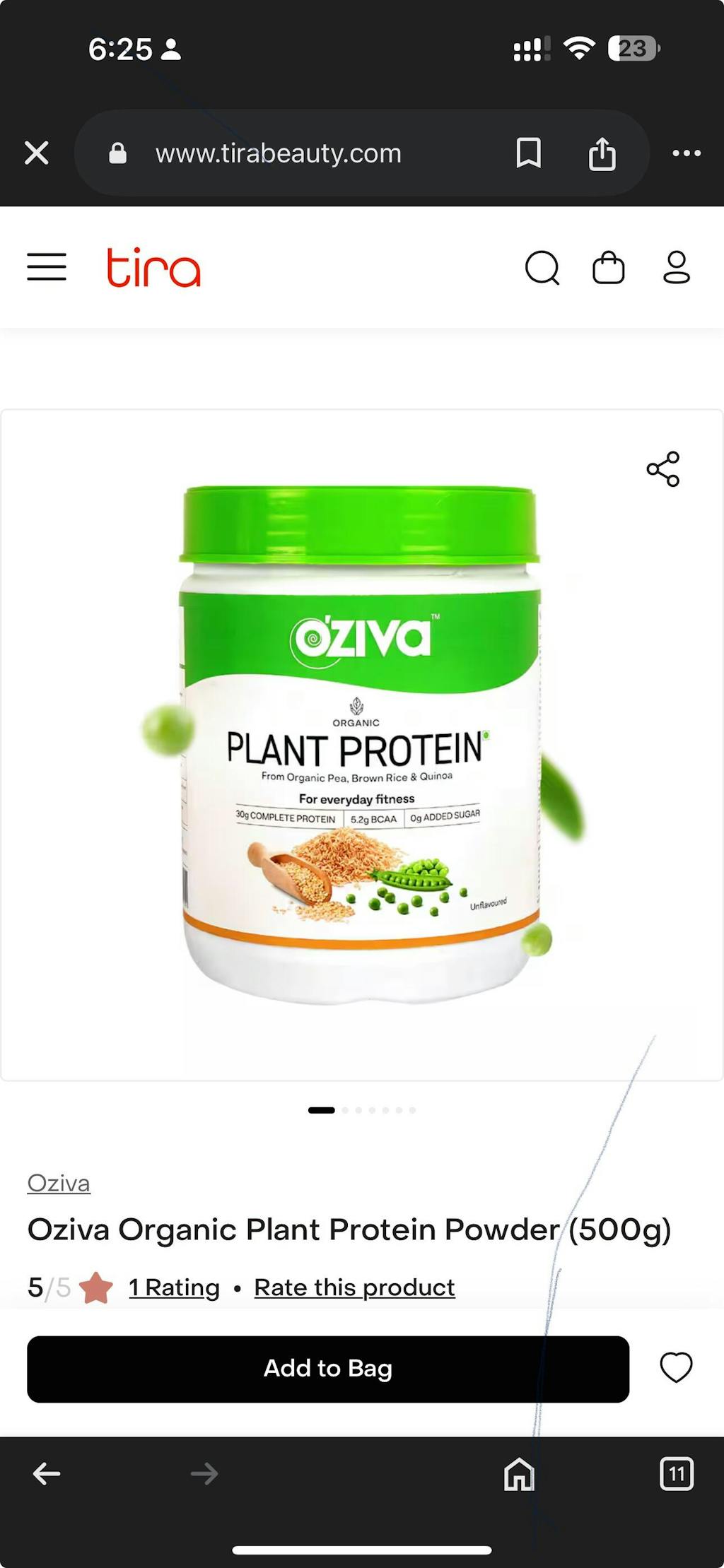The height and width of the screenshot is (1568, 724).
Task: View the 1 Rating link
Action: point(174,1287)
